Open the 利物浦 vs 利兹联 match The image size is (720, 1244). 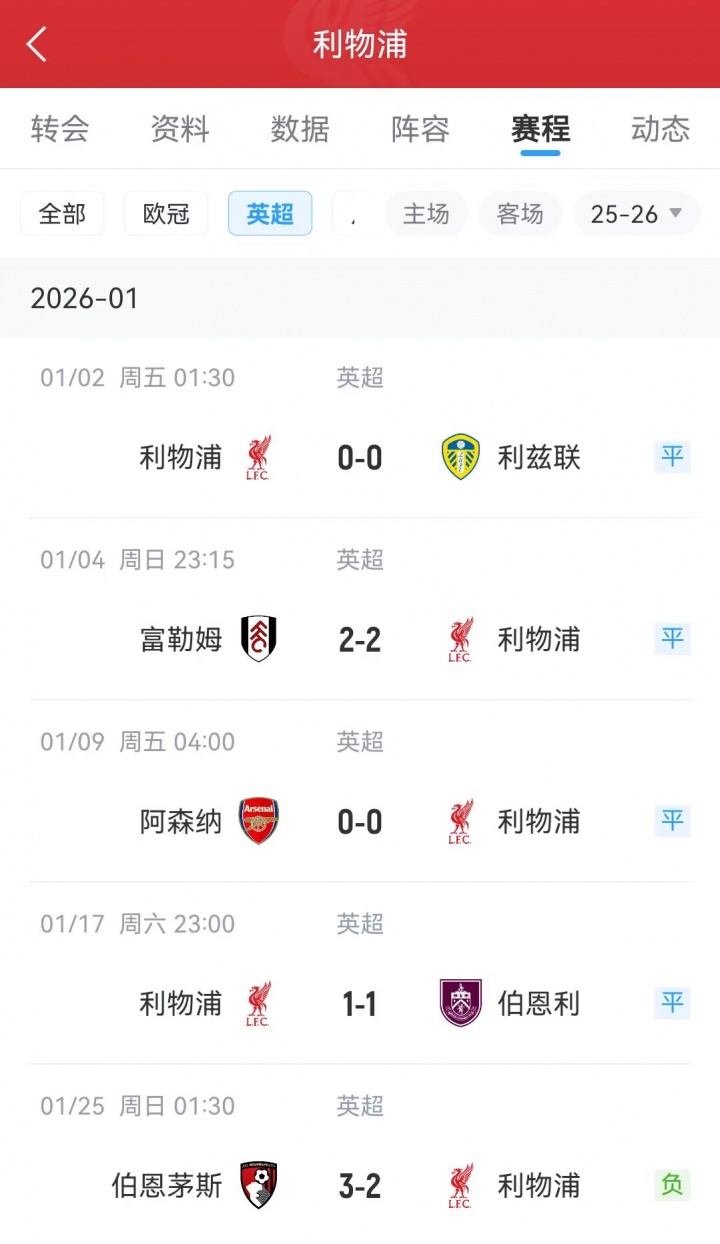point(360,457)
